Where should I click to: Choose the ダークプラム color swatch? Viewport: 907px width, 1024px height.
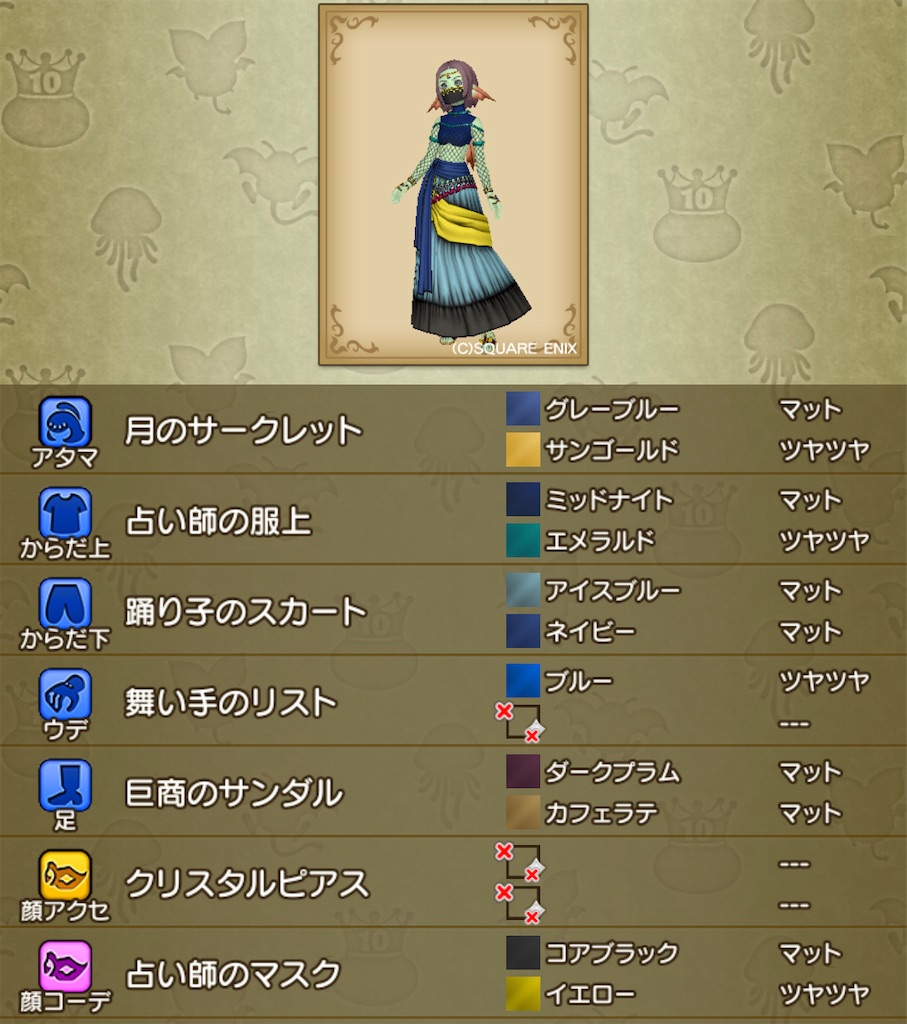coord(524,772)
